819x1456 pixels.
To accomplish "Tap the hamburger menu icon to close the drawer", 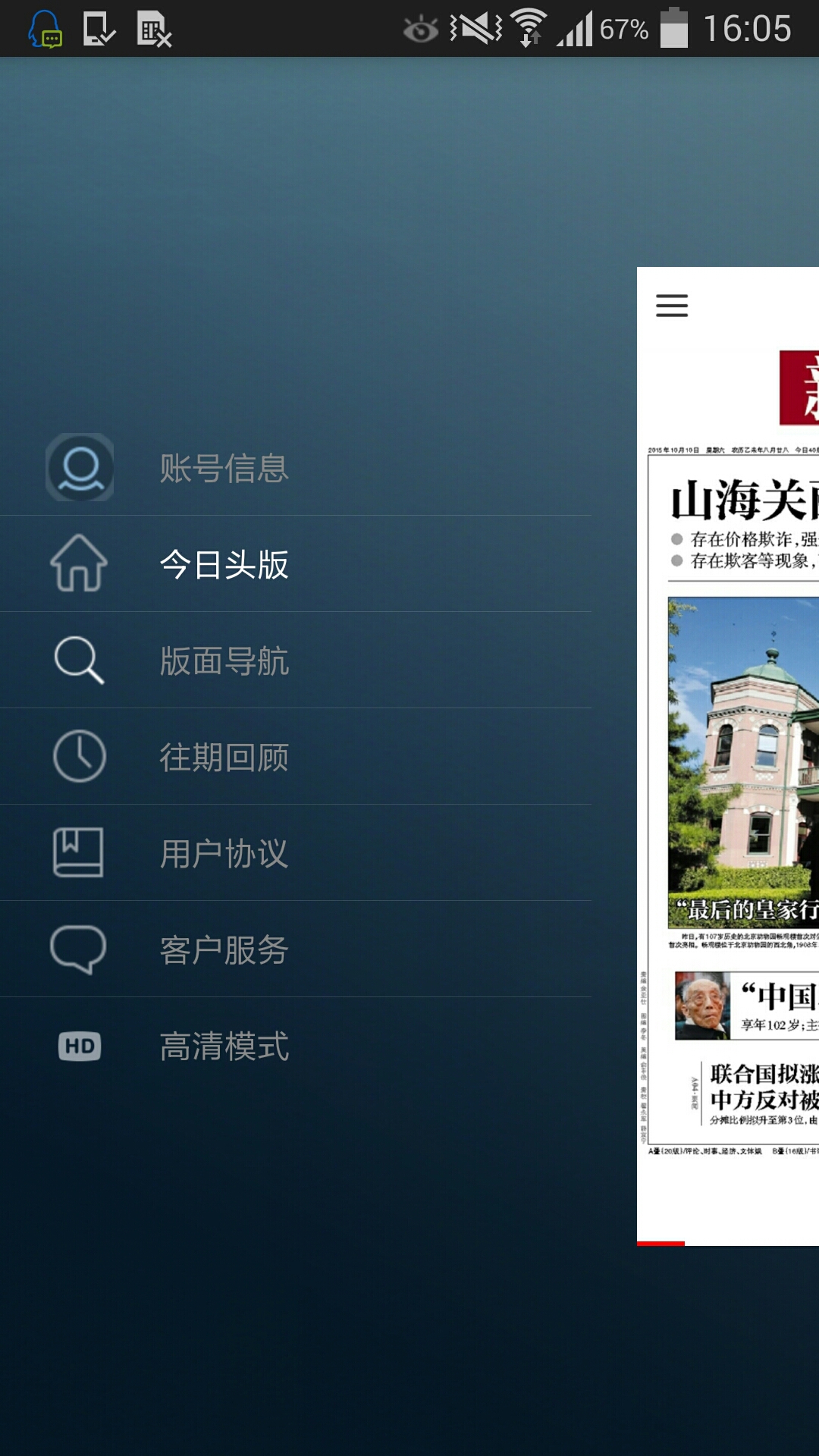I will point(672,306).
